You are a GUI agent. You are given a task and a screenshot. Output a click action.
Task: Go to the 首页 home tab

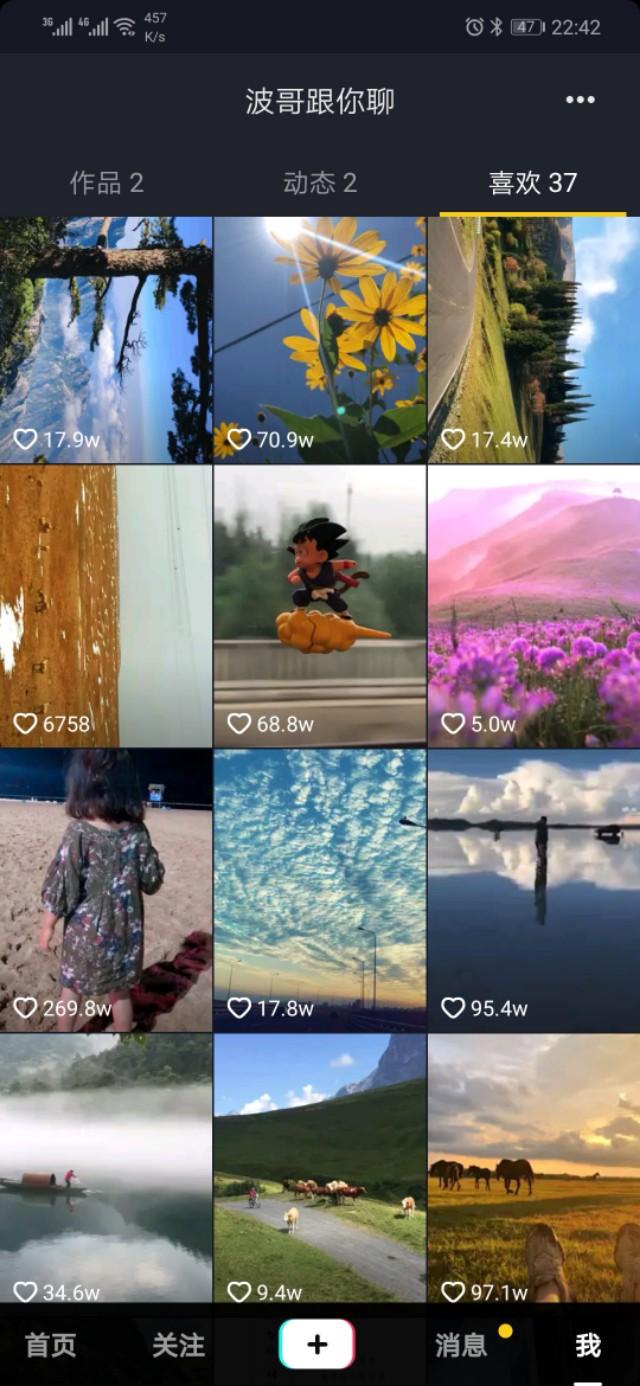(x=50, y=1345)
